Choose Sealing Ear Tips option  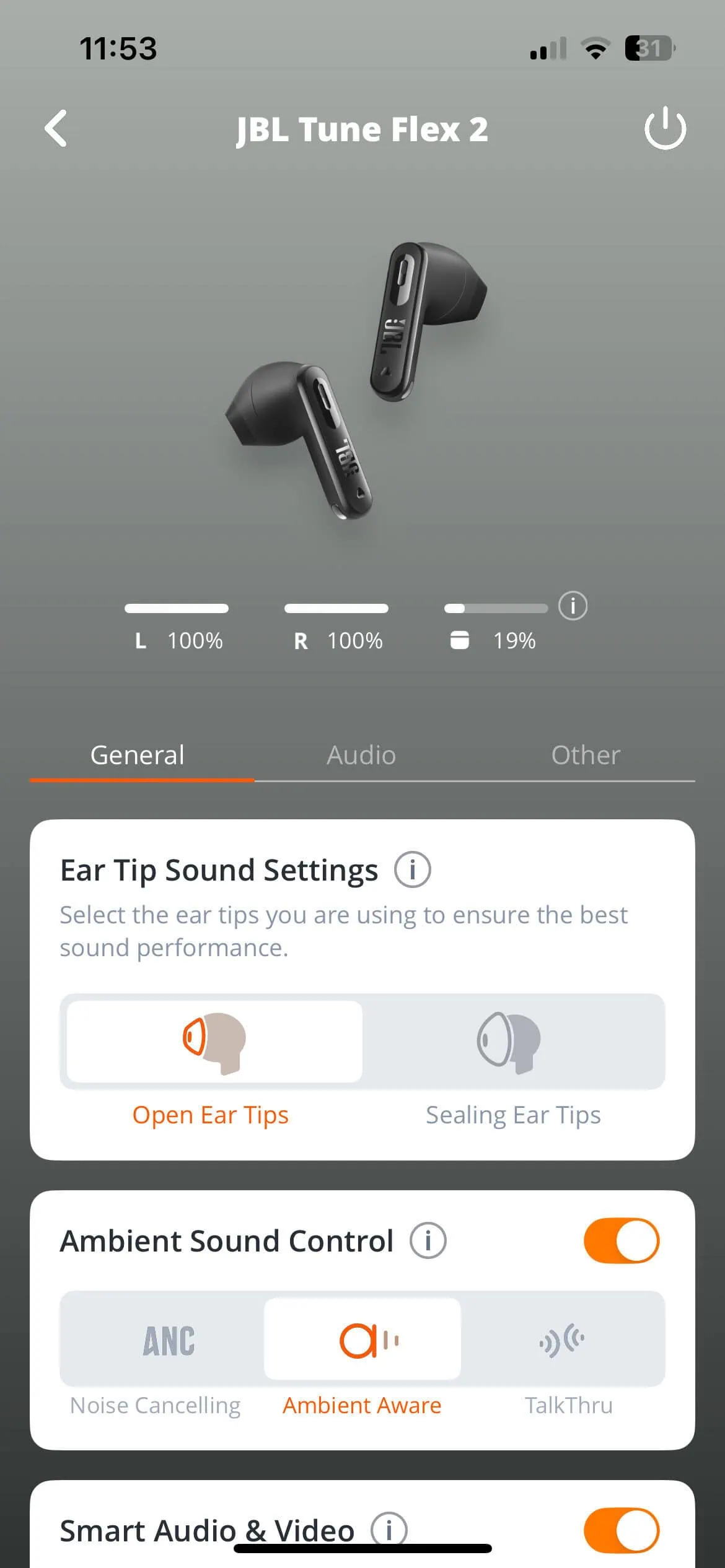point(513,1042)
